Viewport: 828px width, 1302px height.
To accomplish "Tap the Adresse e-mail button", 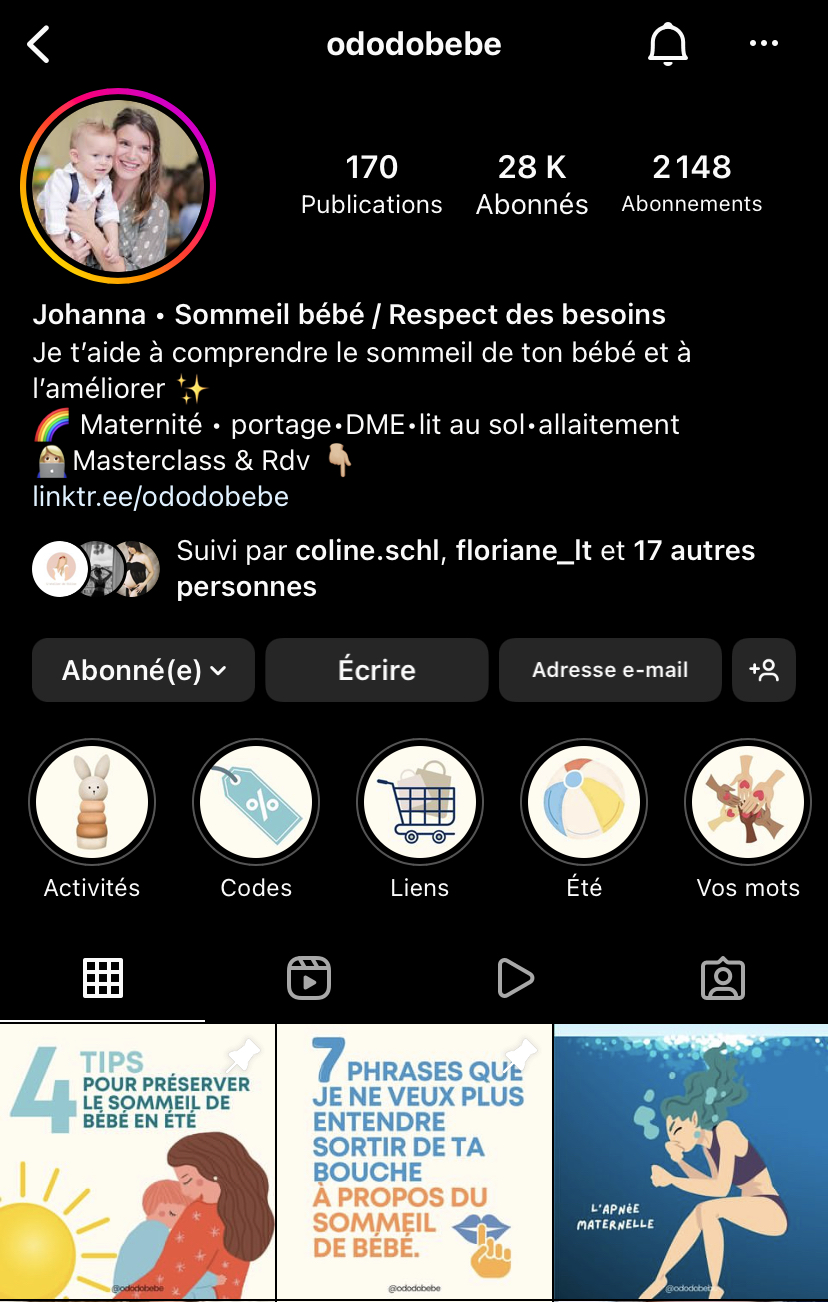I will pos(610,670).
